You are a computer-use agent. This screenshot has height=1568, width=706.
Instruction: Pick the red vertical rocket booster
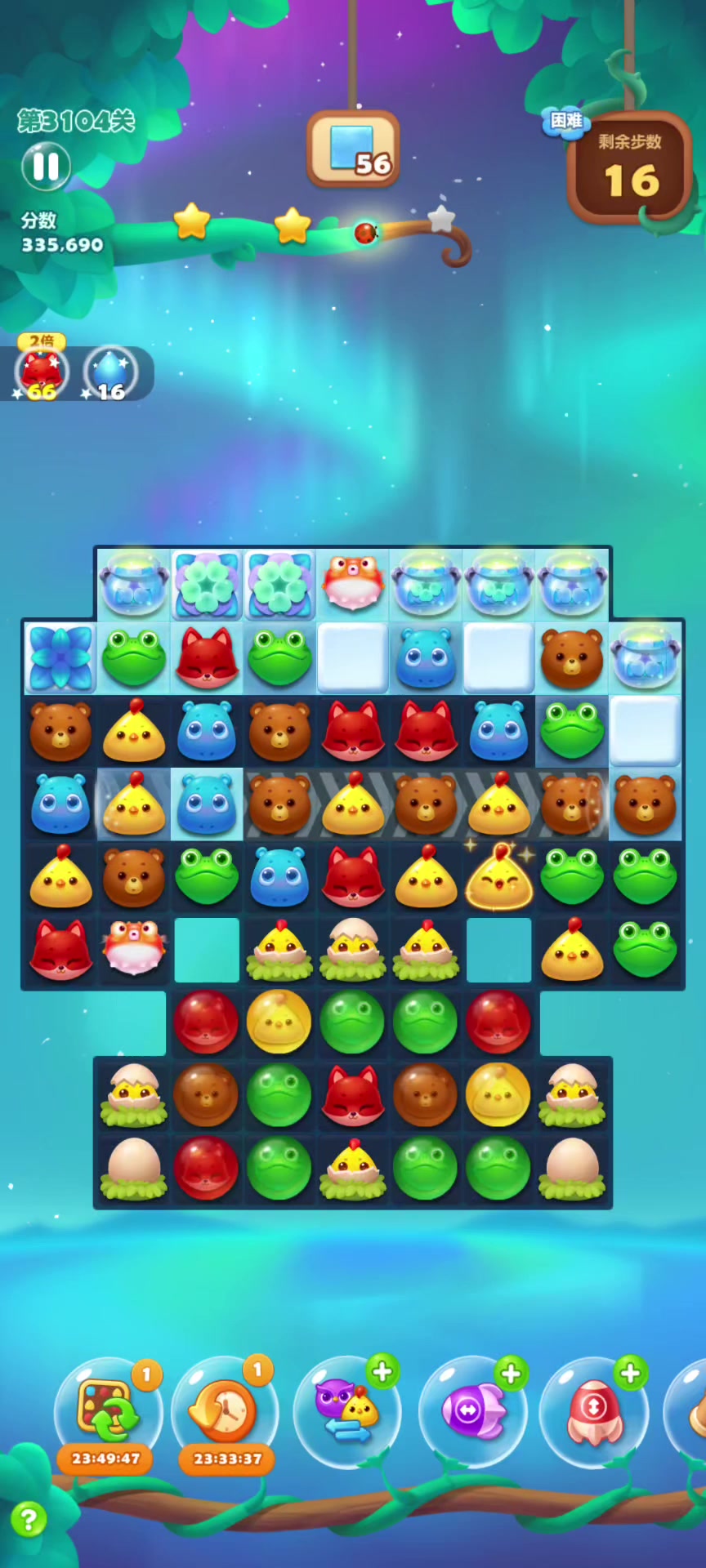coord(594,1410)
